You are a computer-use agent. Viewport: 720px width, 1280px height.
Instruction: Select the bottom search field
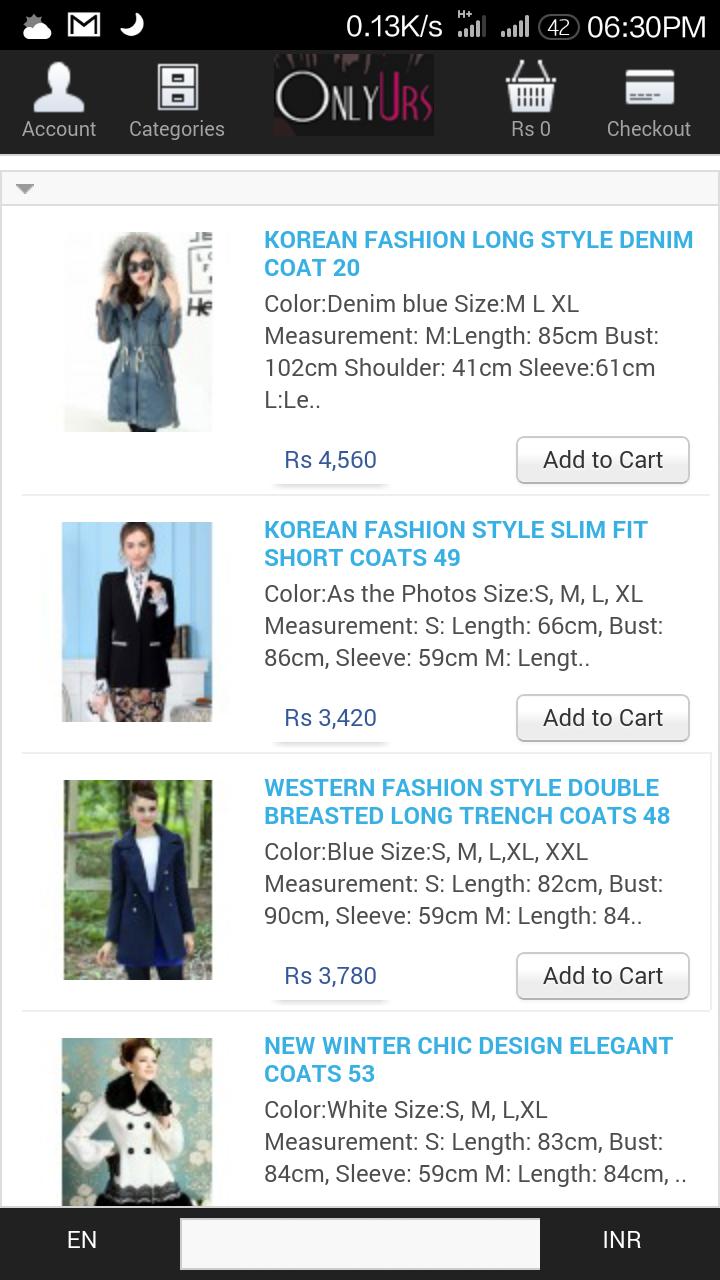pyautogui.click(x=360, y=1243)
